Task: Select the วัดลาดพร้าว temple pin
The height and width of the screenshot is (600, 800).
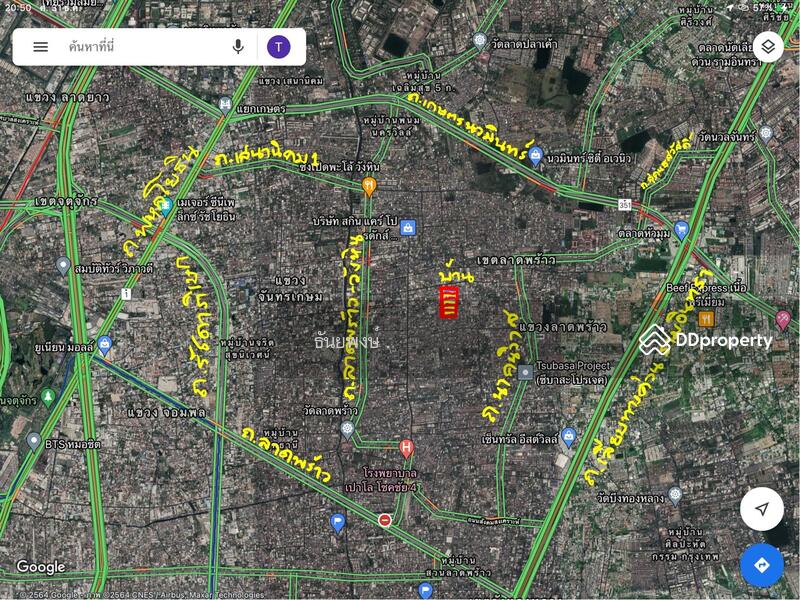Action: pos(347,429)
